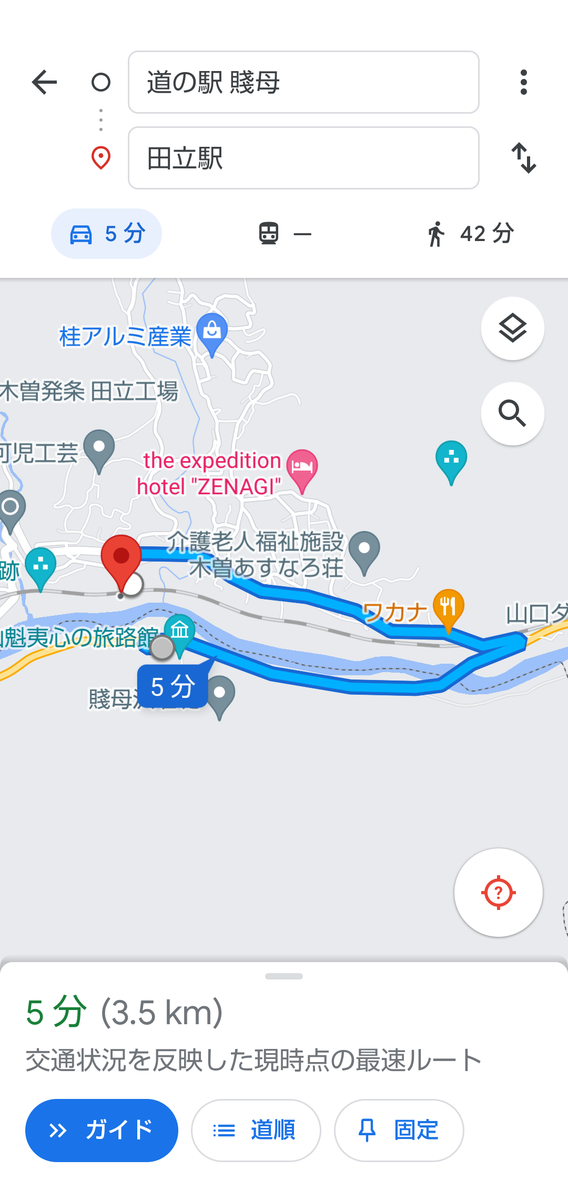The width and height of the screenshot is (568, 1200).
Task: Start navigation with ガイド button
Action: 102,1130
